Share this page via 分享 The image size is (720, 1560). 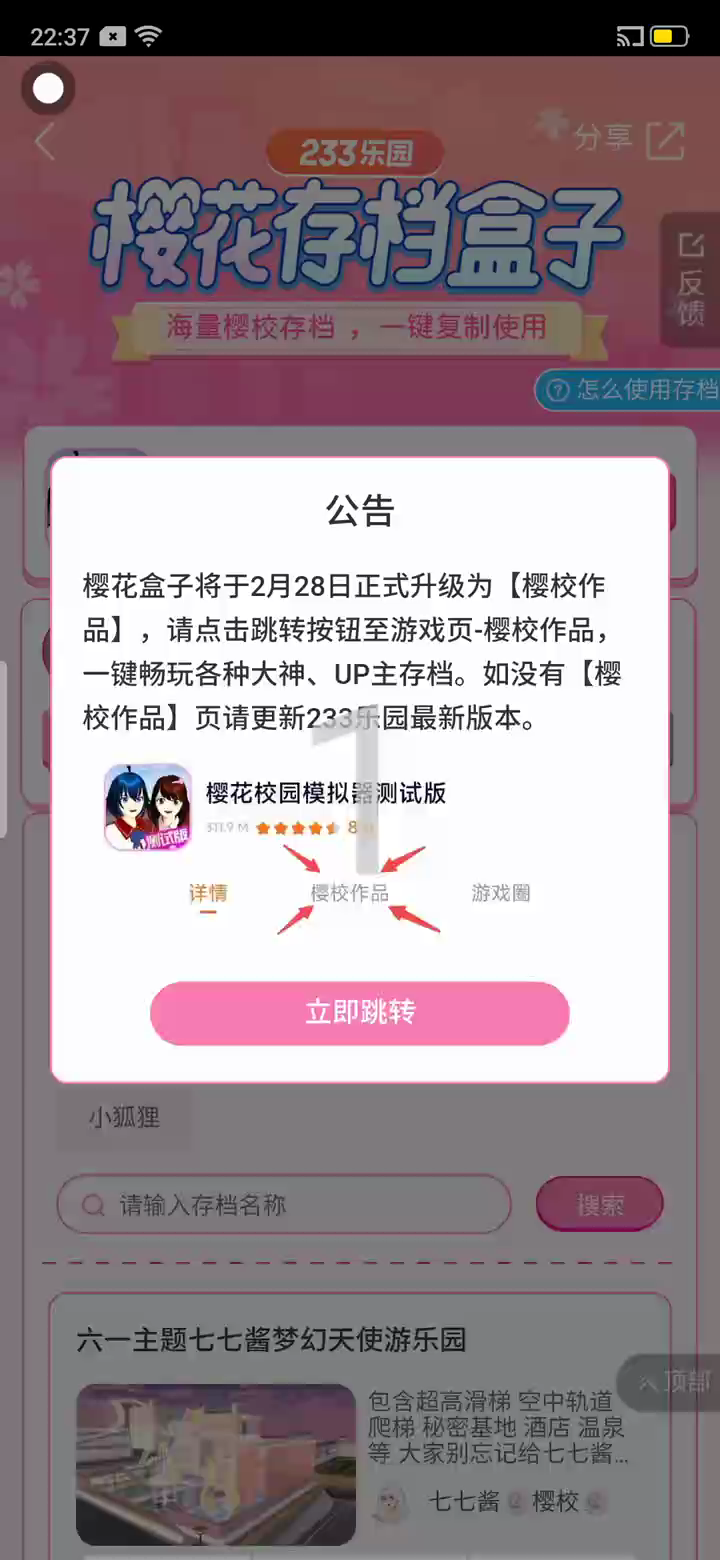pos(630,140)
